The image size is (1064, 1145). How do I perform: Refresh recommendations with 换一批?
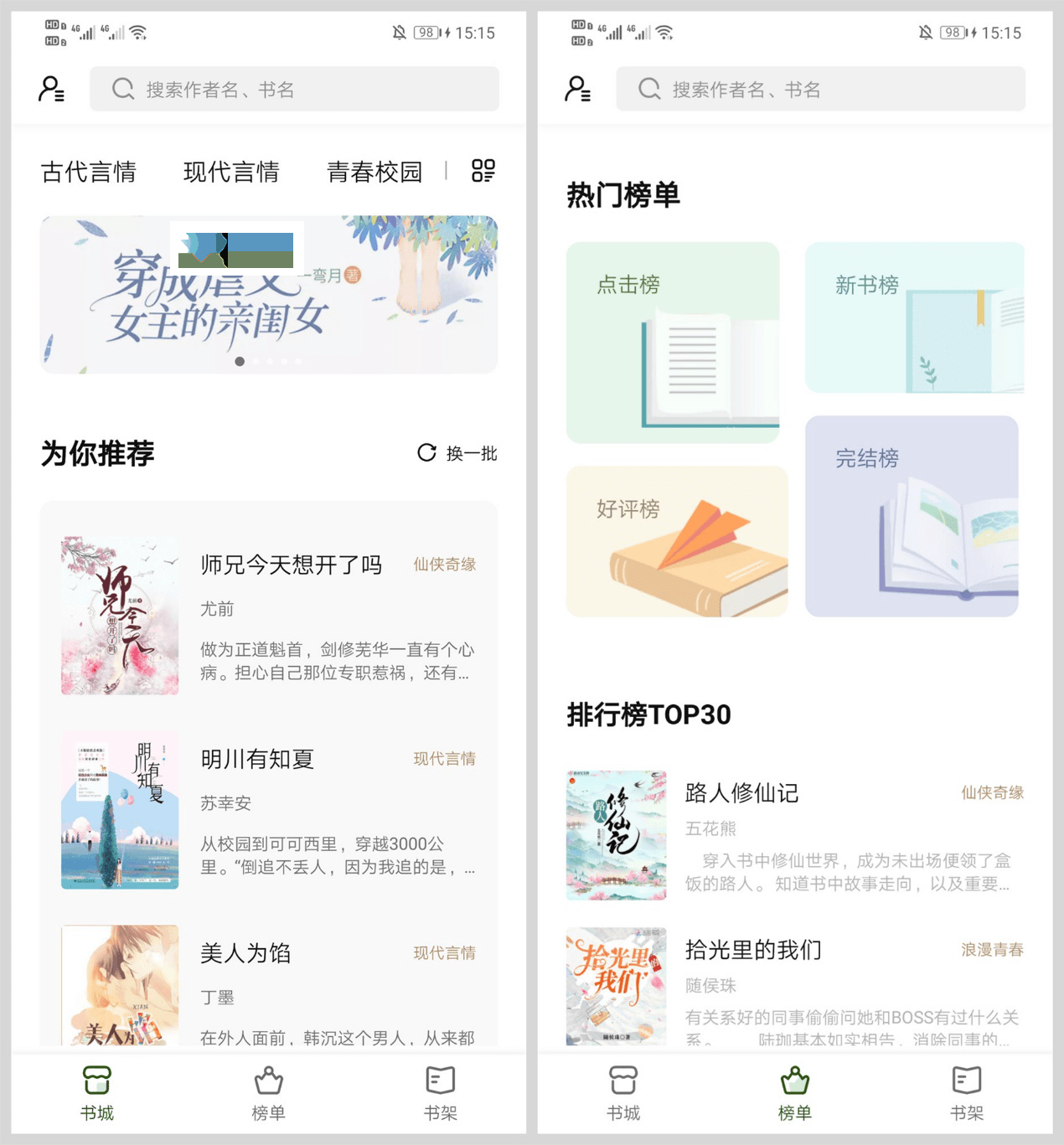457,453
